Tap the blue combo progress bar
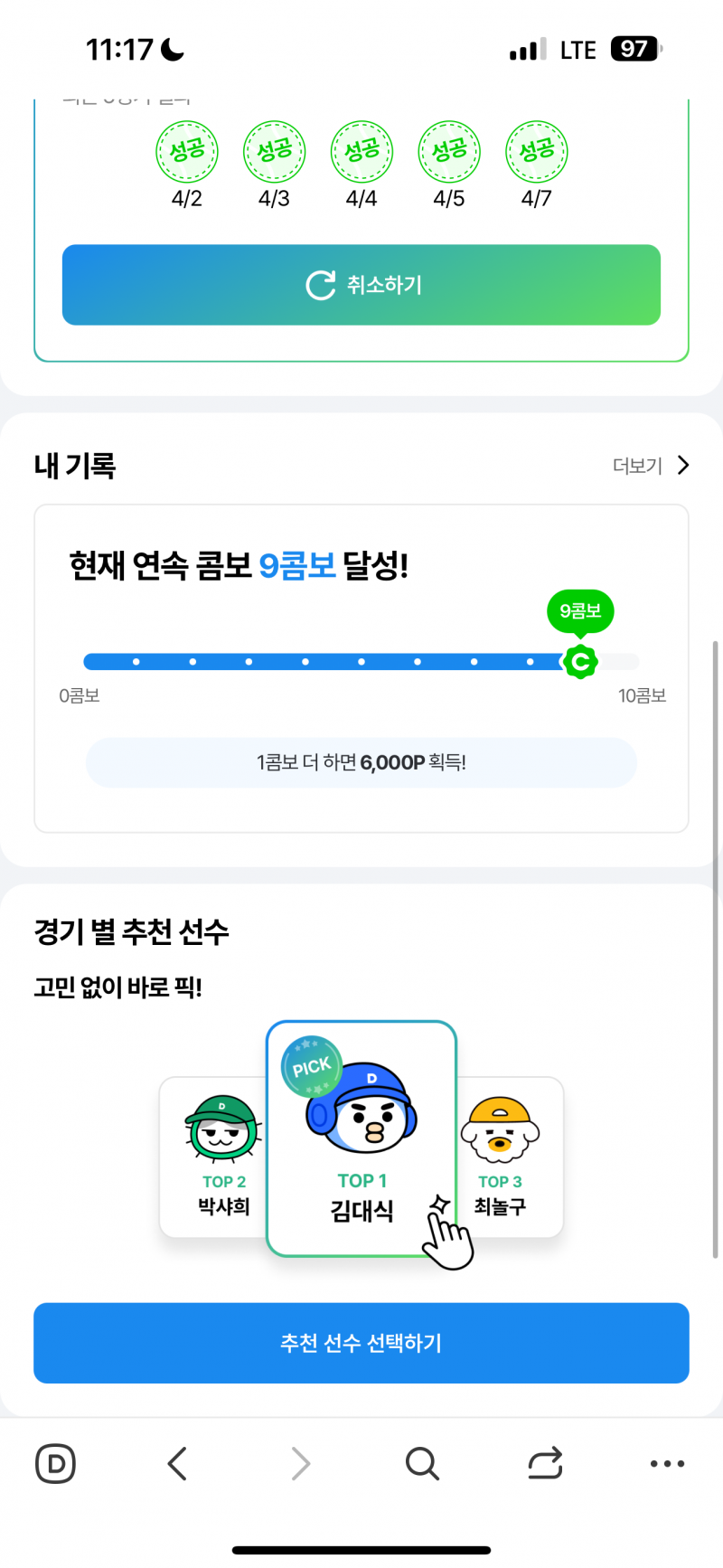Viewport: 723px width, 1568px height. (325, 661)
